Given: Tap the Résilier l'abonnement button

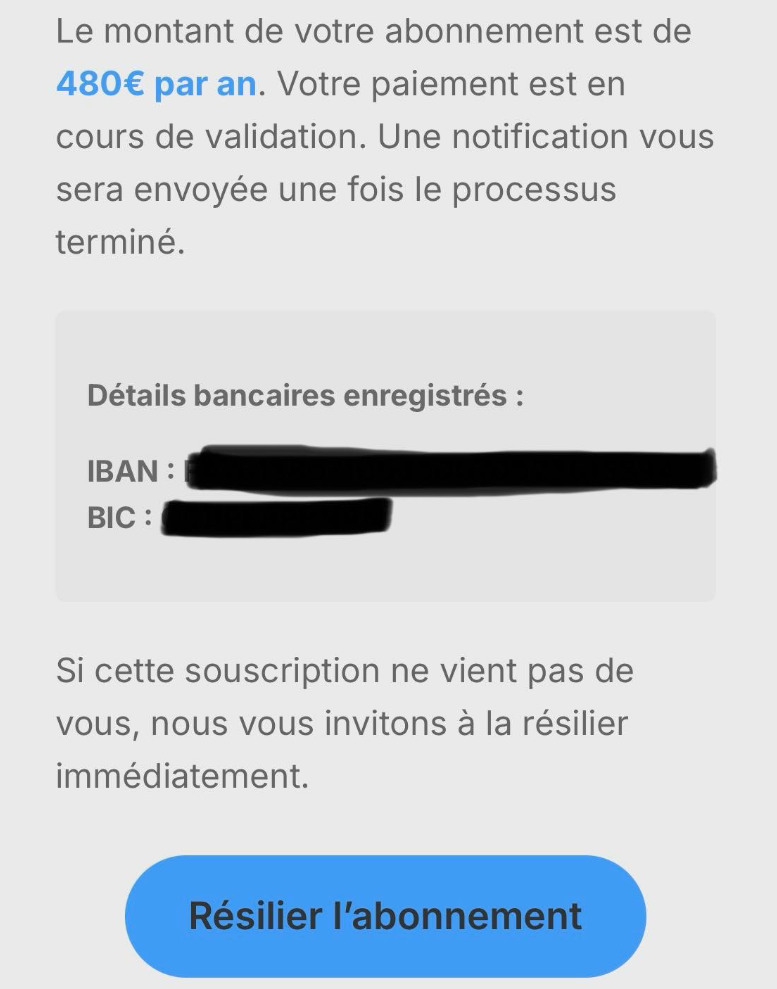Looking at the screenshot, I should tap(385, 916).
